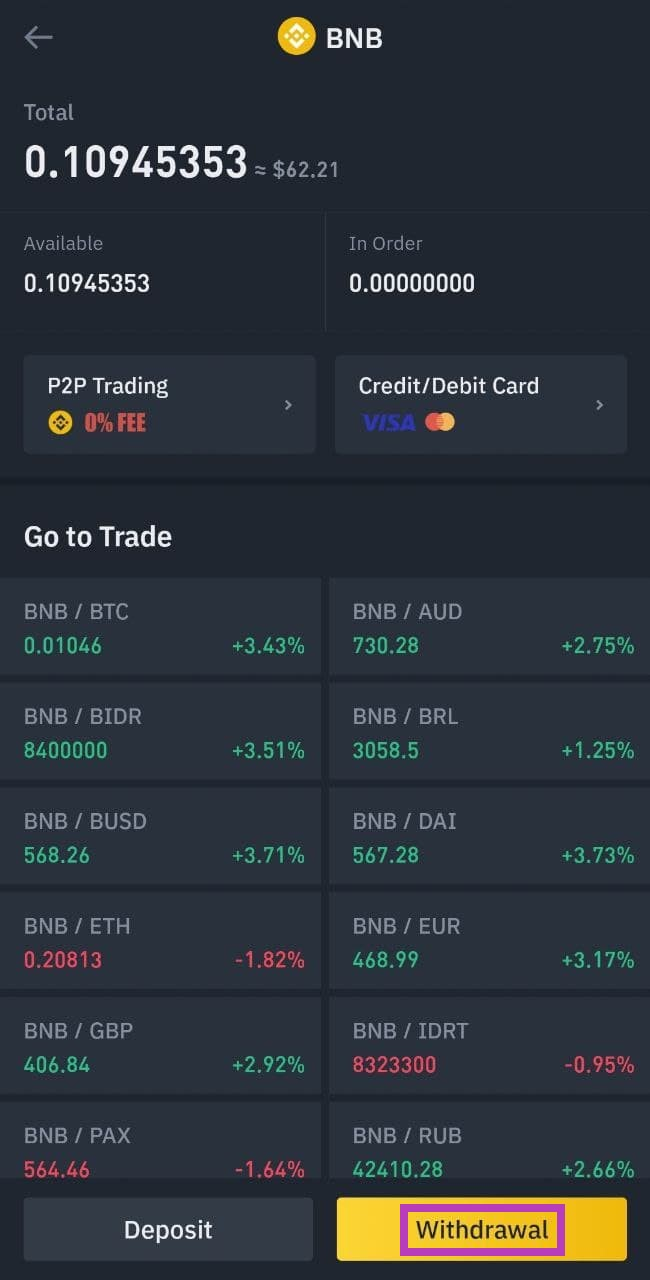Open the BNB / AUD trading pair
This screenshot has height=1280, width=650.
pyautogui.click(x=491, y=628)
